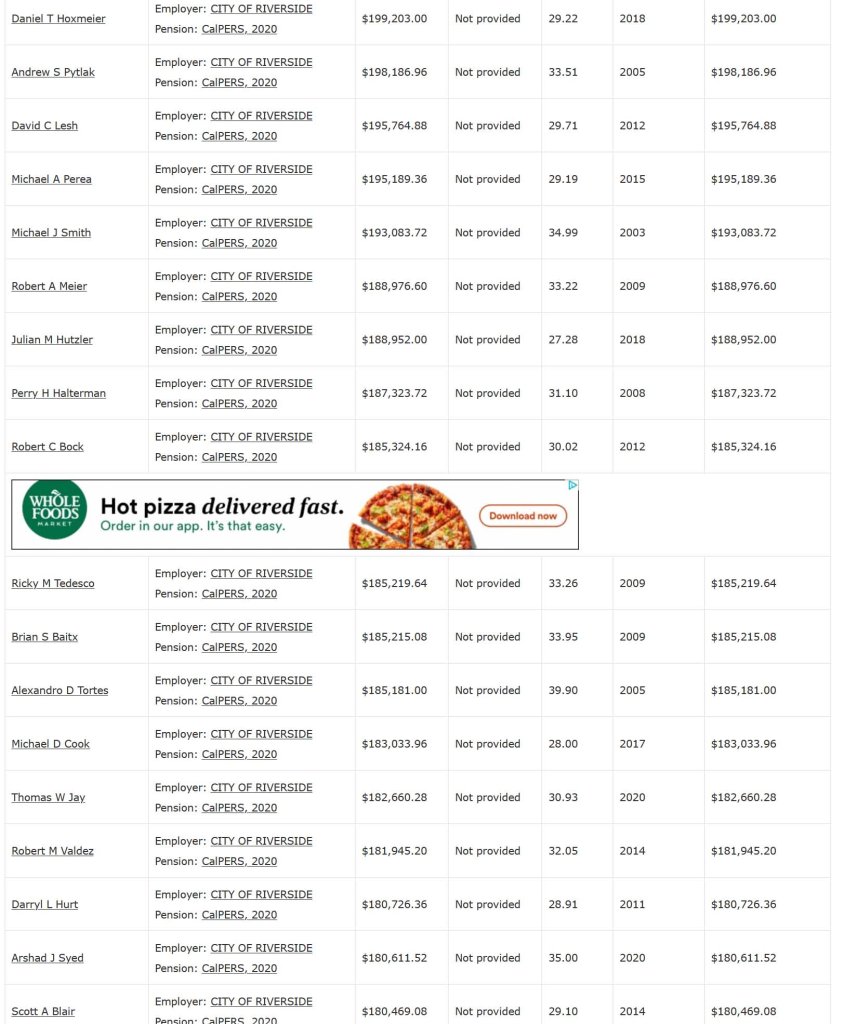View Perry H Halterman's details

(58, 393)
